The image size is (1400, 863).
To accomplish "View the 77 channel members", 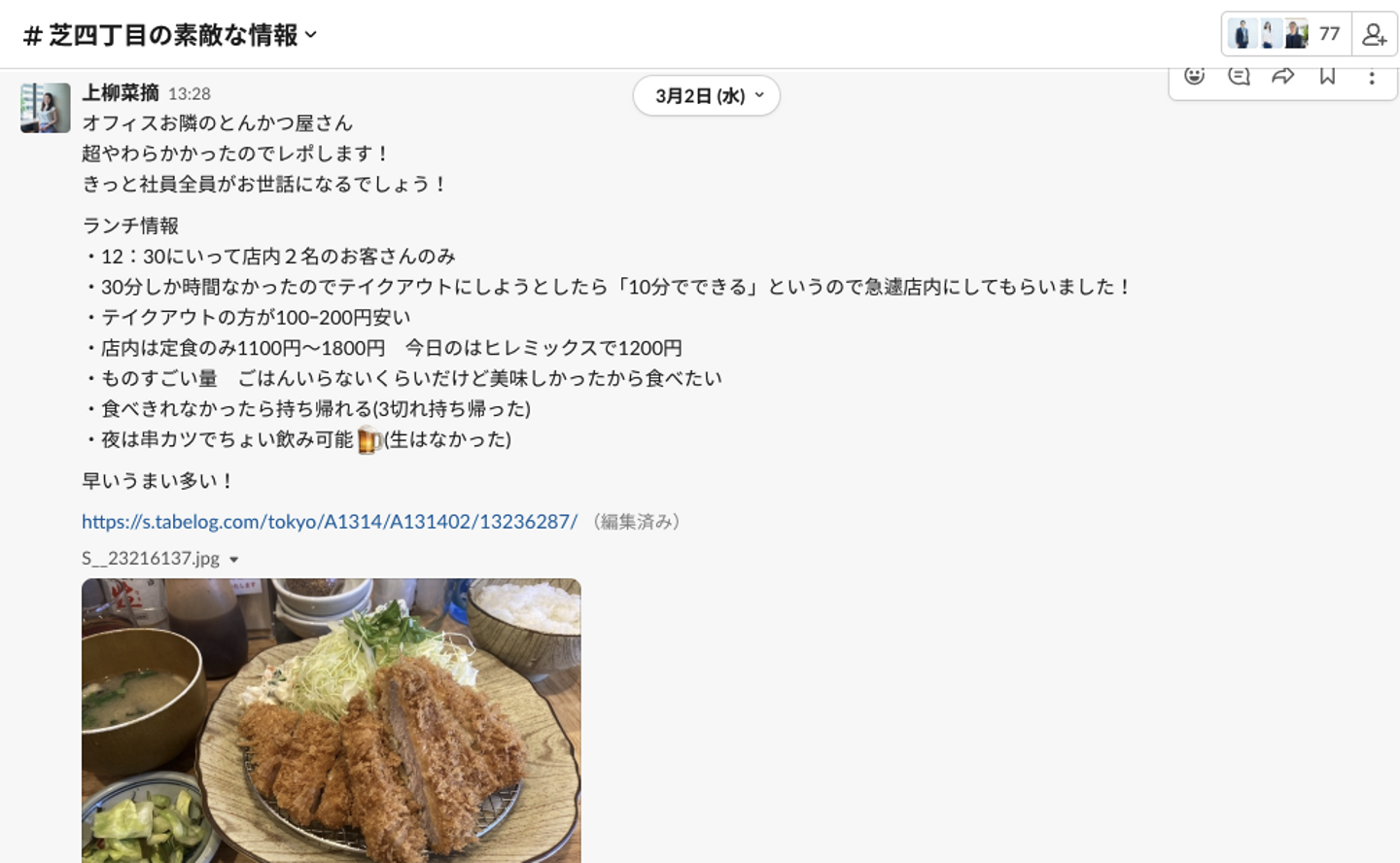I will (1285, 34).
